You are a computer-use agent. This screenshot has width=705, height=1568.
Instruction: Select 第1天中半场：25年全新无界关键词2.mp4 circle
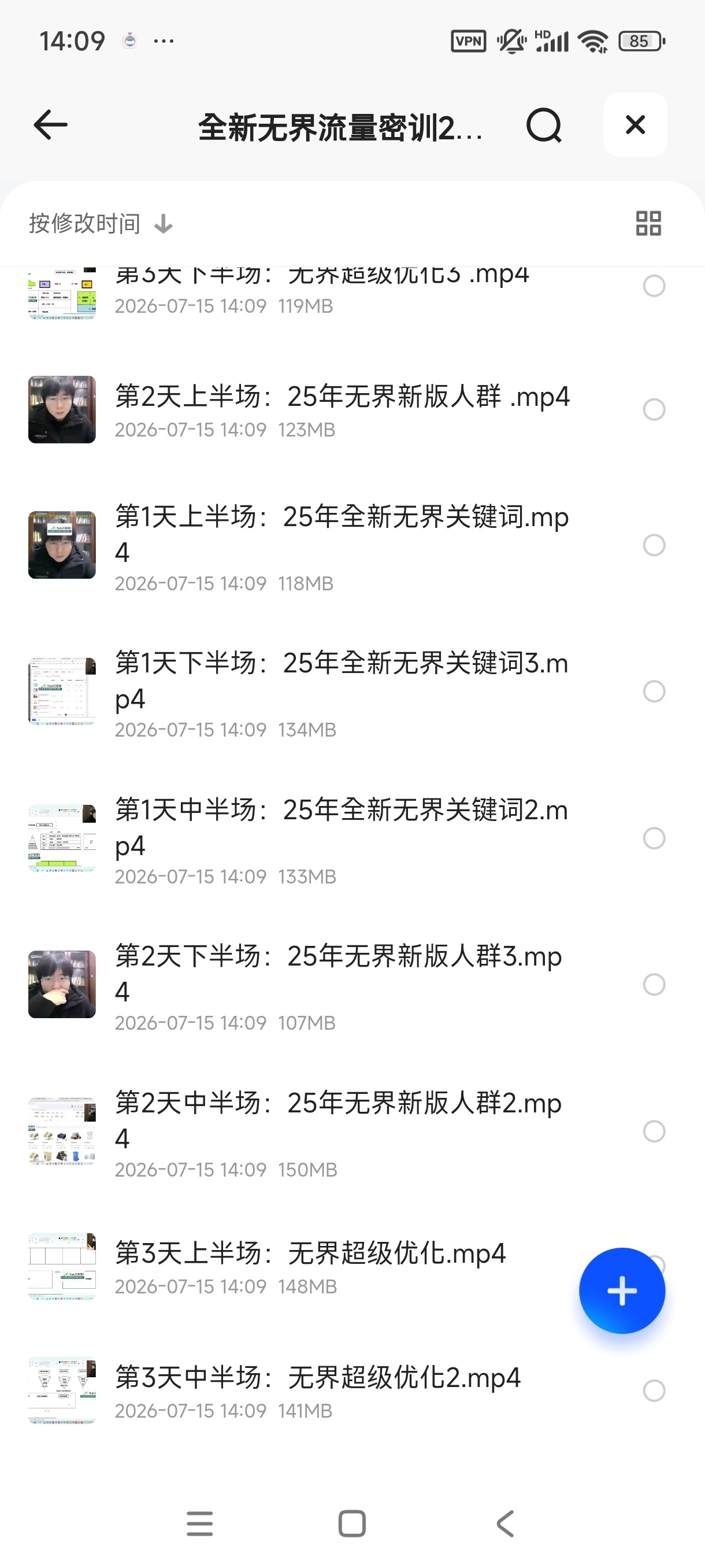[654, 838]
